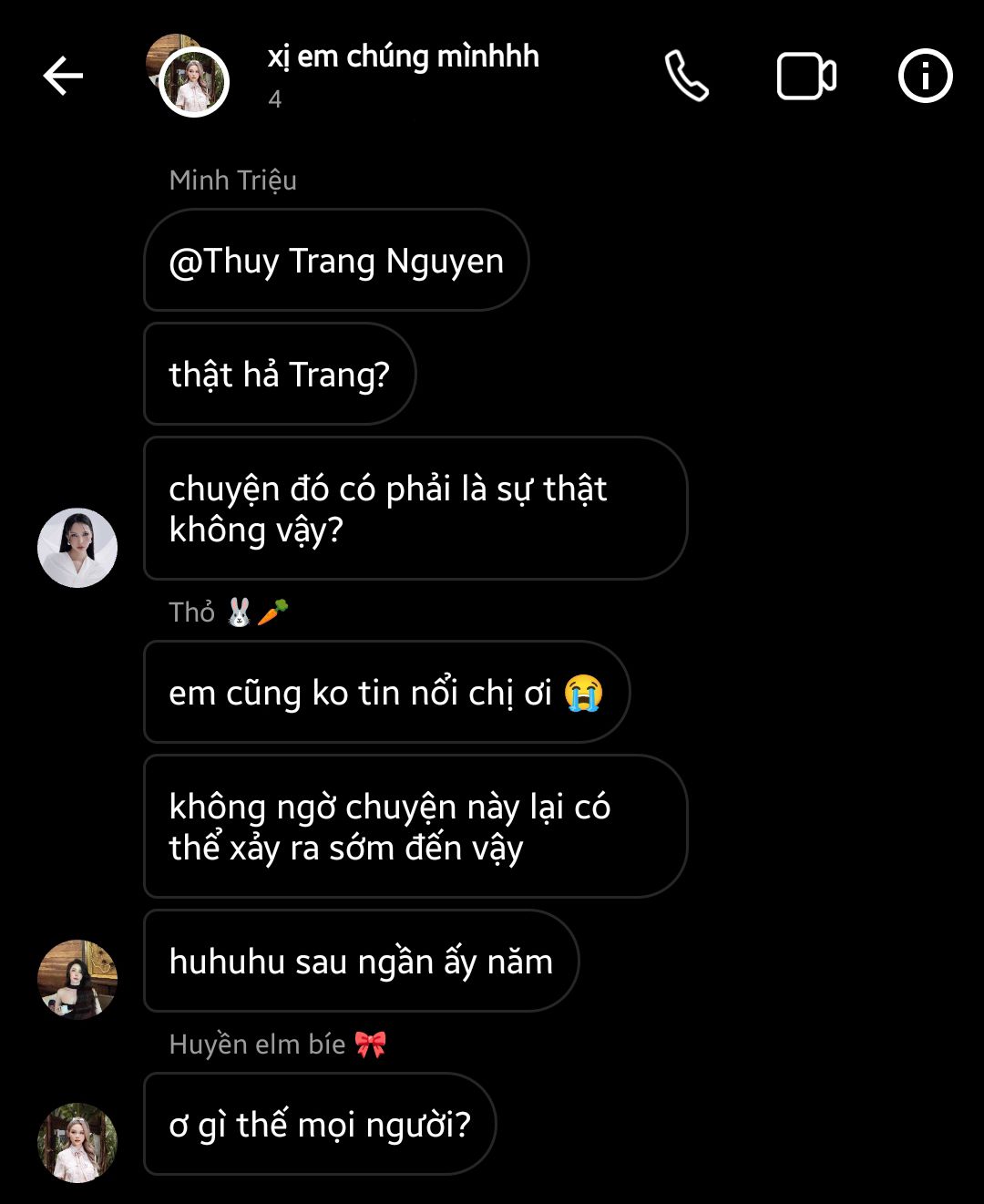View Thỏ's avatar beside huhuhu message
This screenshot has width=984, height=1204.
tap(77, 980)
